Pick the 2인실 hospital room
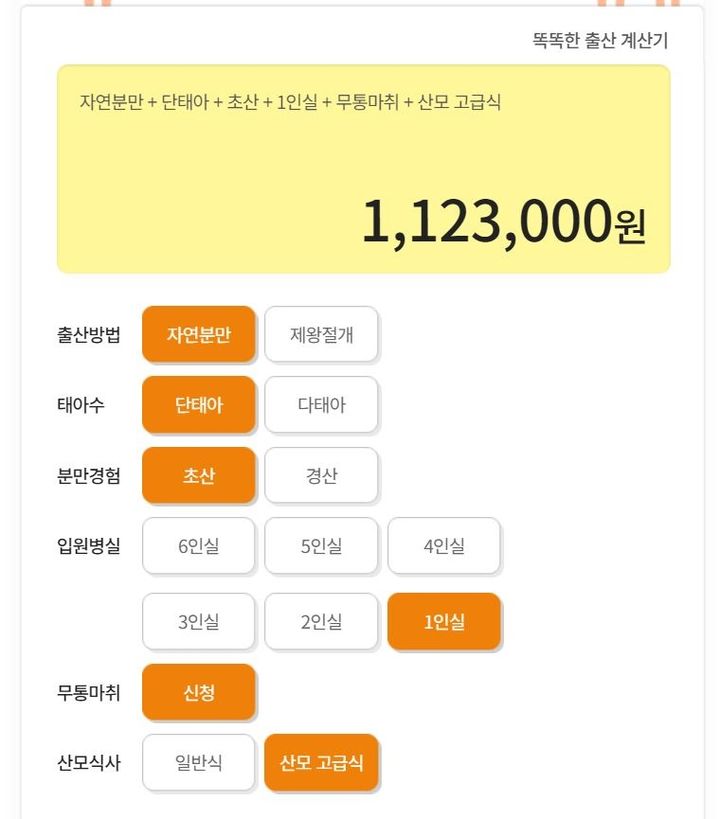The height and width of the screenshot is (819, 720). (322, 621)
